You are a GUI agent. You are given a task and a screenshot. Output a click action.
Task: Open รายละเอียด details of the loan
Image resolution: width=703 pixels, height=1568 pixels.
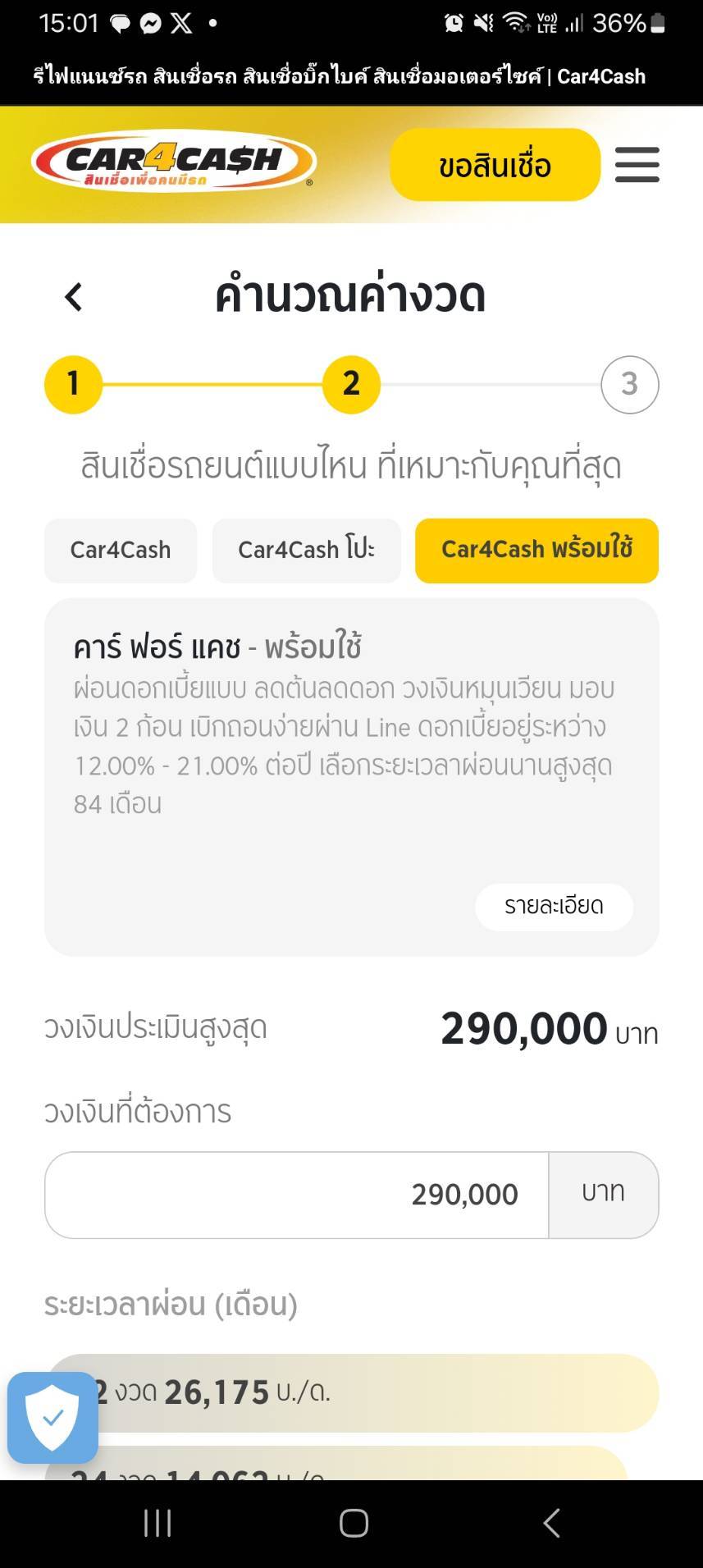pos(554,907)
